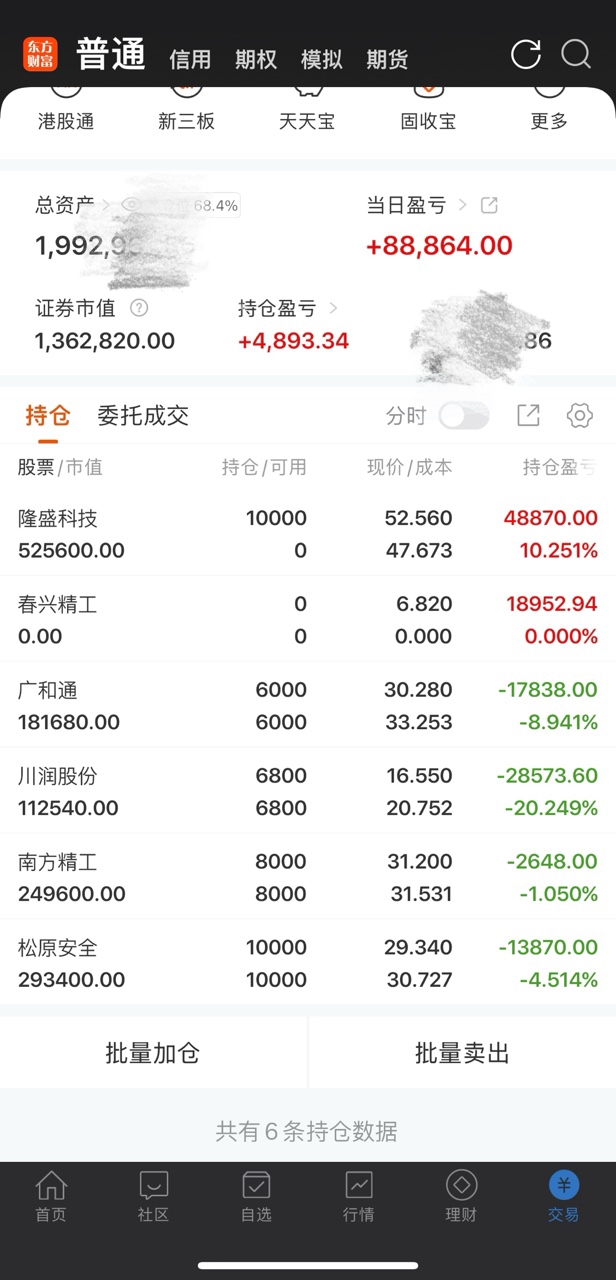616x1280 pixels.
Task: View the 松原安全 position
Action: 308,963
